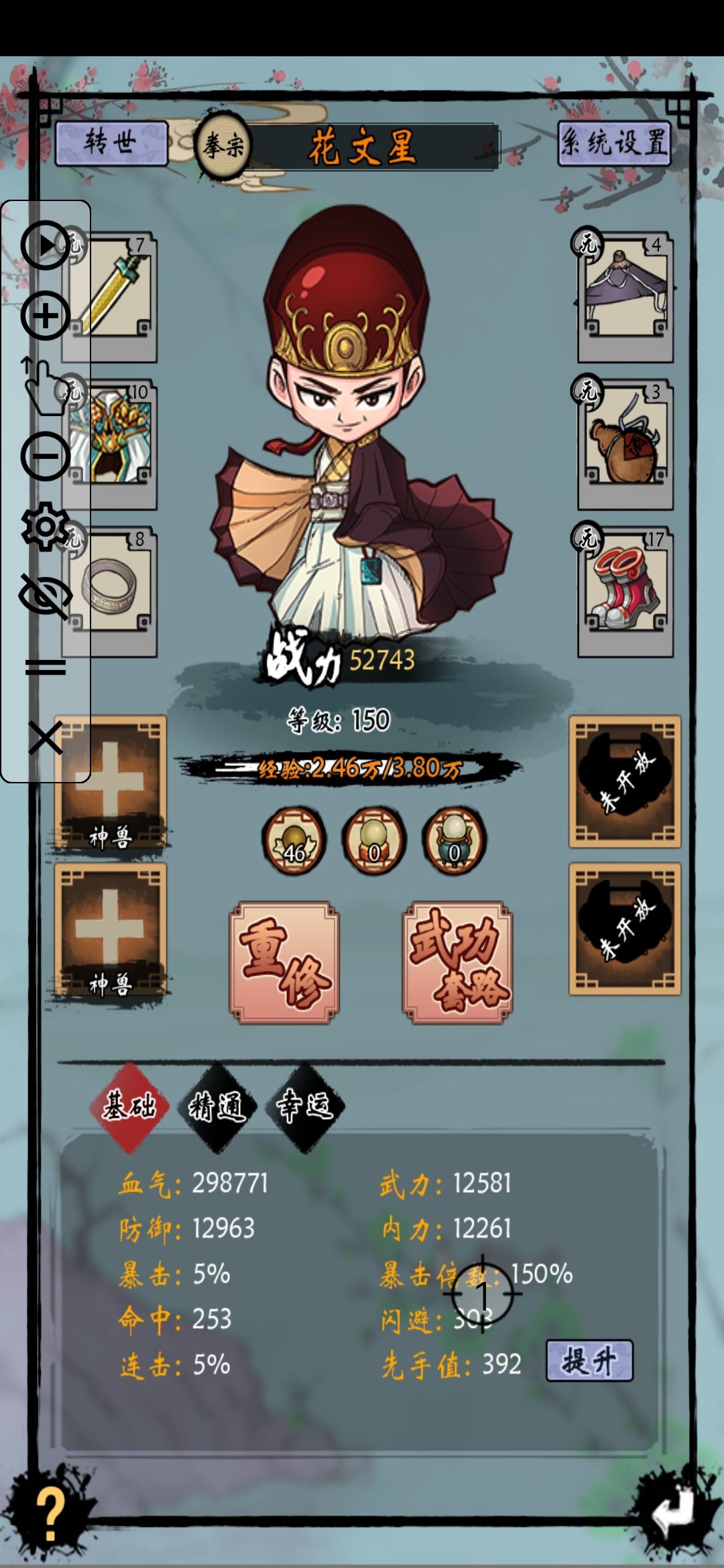This screenshot has height=1568, width=724.
Task: Select the 基础 basic stats tab
Action: [129, 1106]
